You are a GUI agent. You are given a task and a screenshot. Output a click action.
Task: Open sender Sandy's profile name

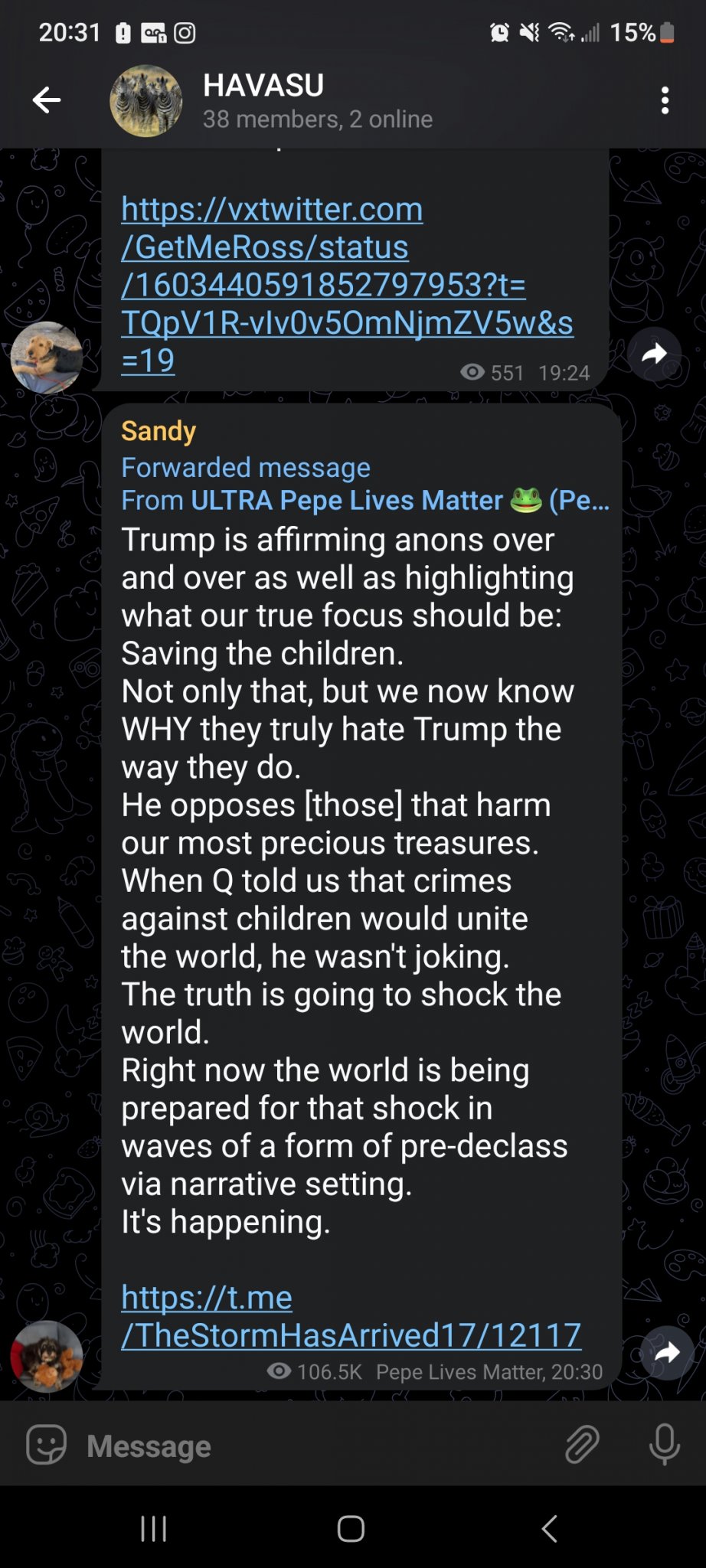[x=159, y=431]
